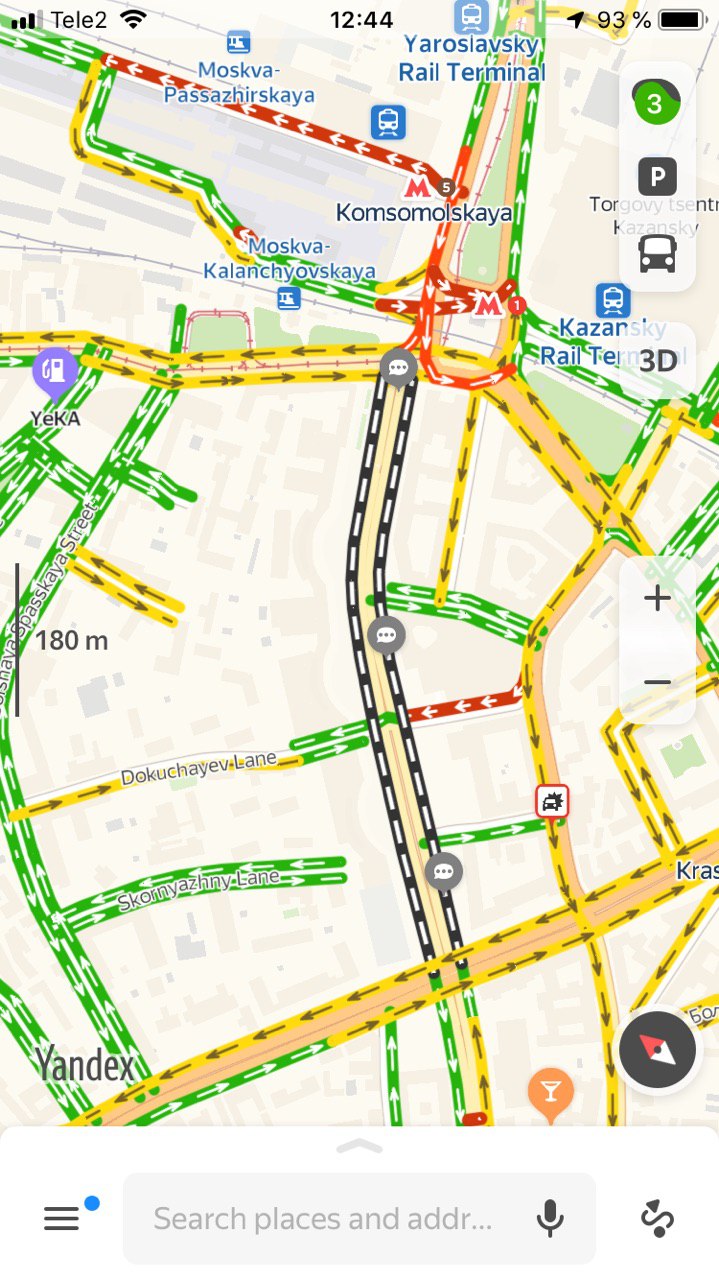Screen dimensions: 719x1280
Task: Tap the compass to reset orientation
Action: pos(656,1050)
